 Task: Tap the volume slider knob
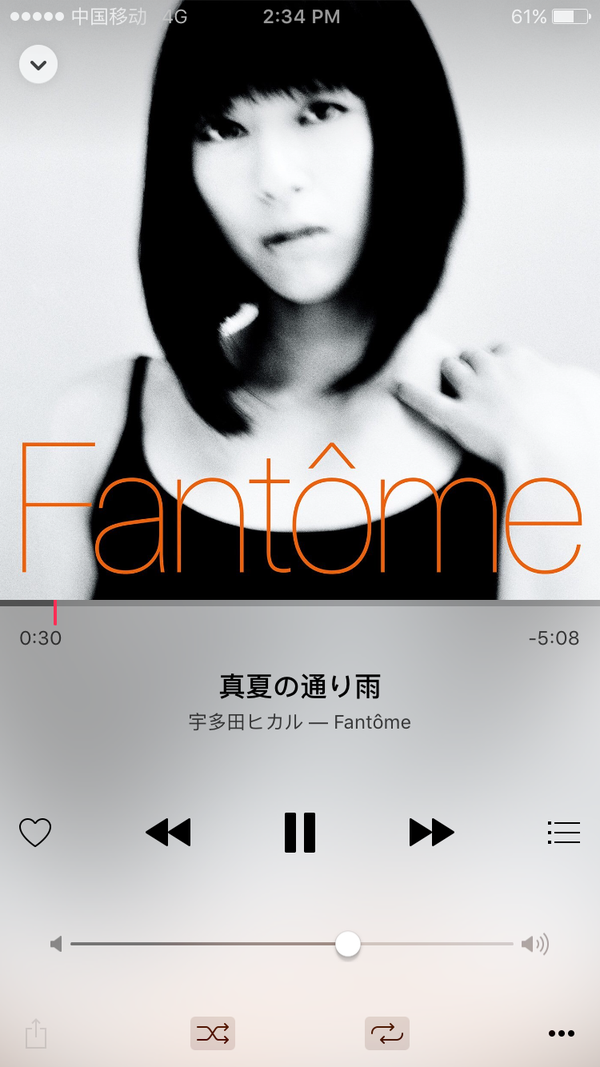coord(347,943)
